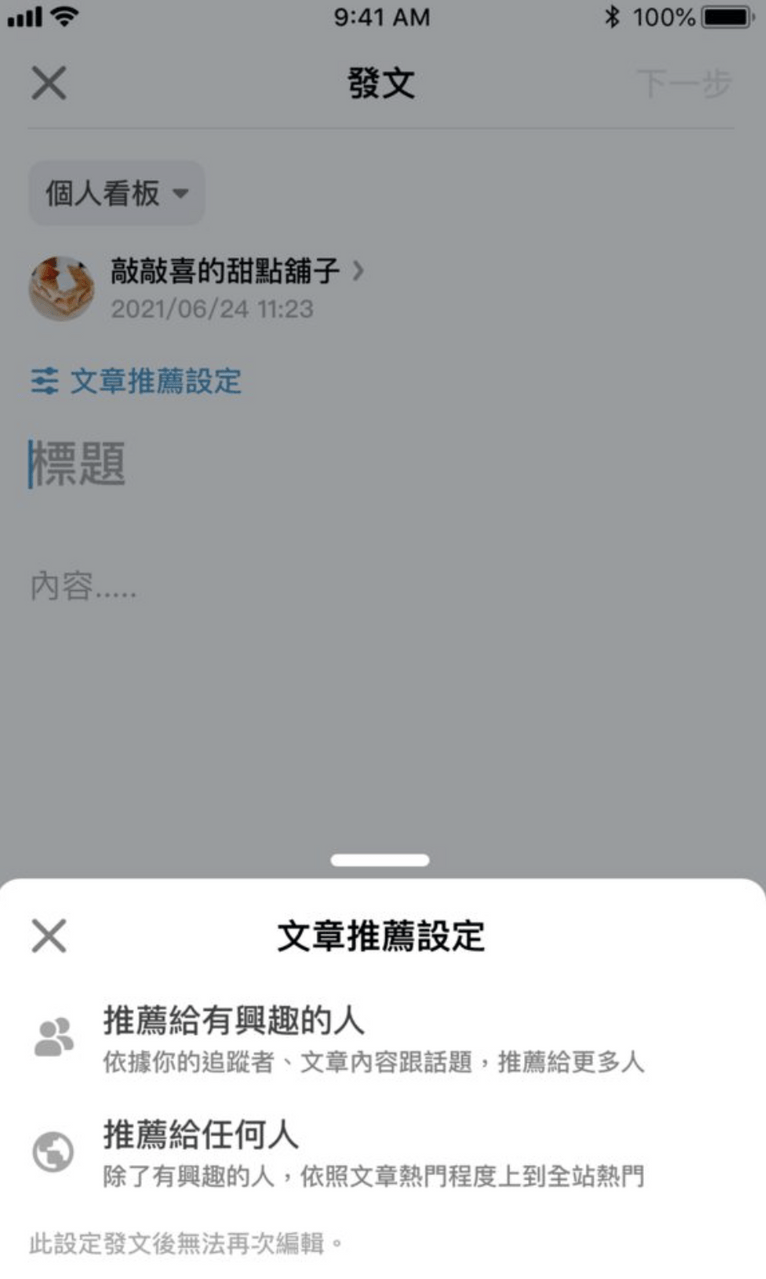
Task: Open the 個人看板 dropdown
Action: point(117,193)
